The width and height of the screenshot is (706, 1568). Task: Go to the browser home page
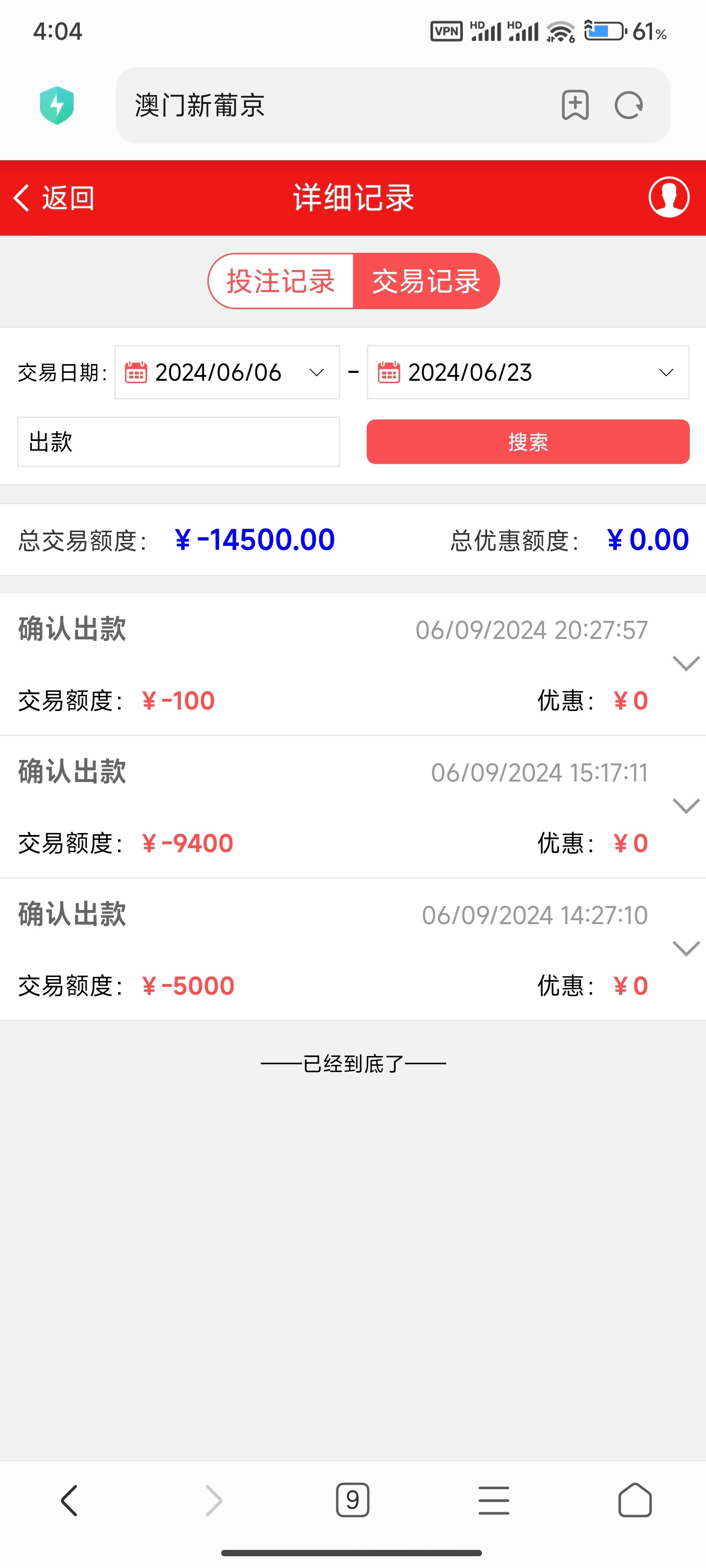[x=635, y=1500]
